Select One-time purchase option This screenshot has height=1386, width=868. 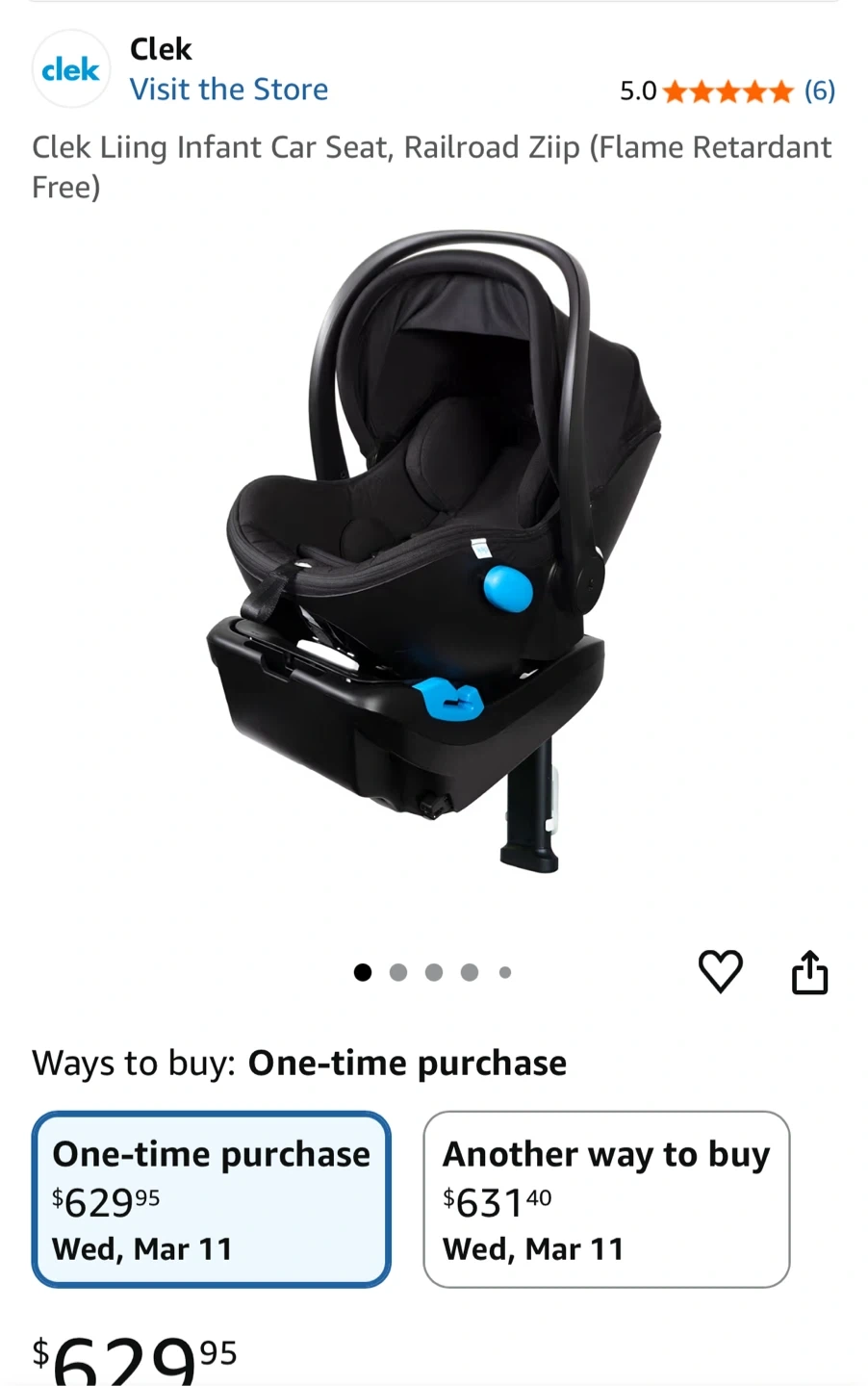(x=212, y=1199)
